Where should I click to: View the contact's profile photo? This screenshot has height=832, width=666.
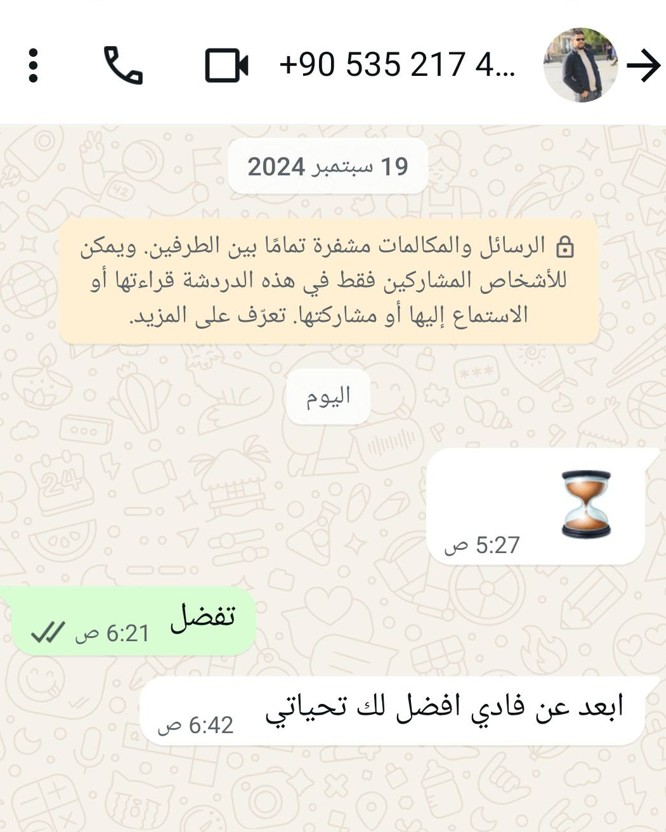(580, 65)
